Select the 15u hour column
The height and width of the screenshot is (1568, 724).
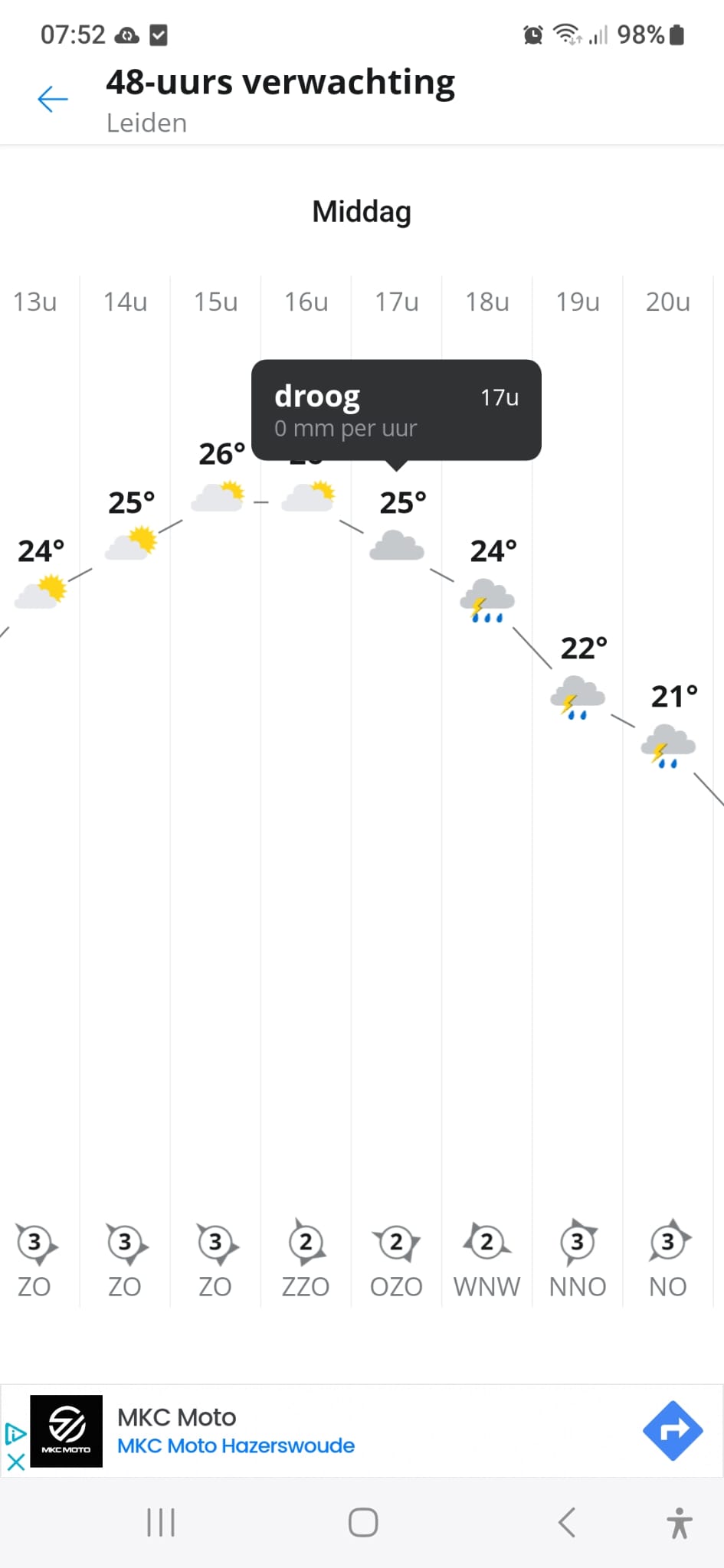coord(215,302)
